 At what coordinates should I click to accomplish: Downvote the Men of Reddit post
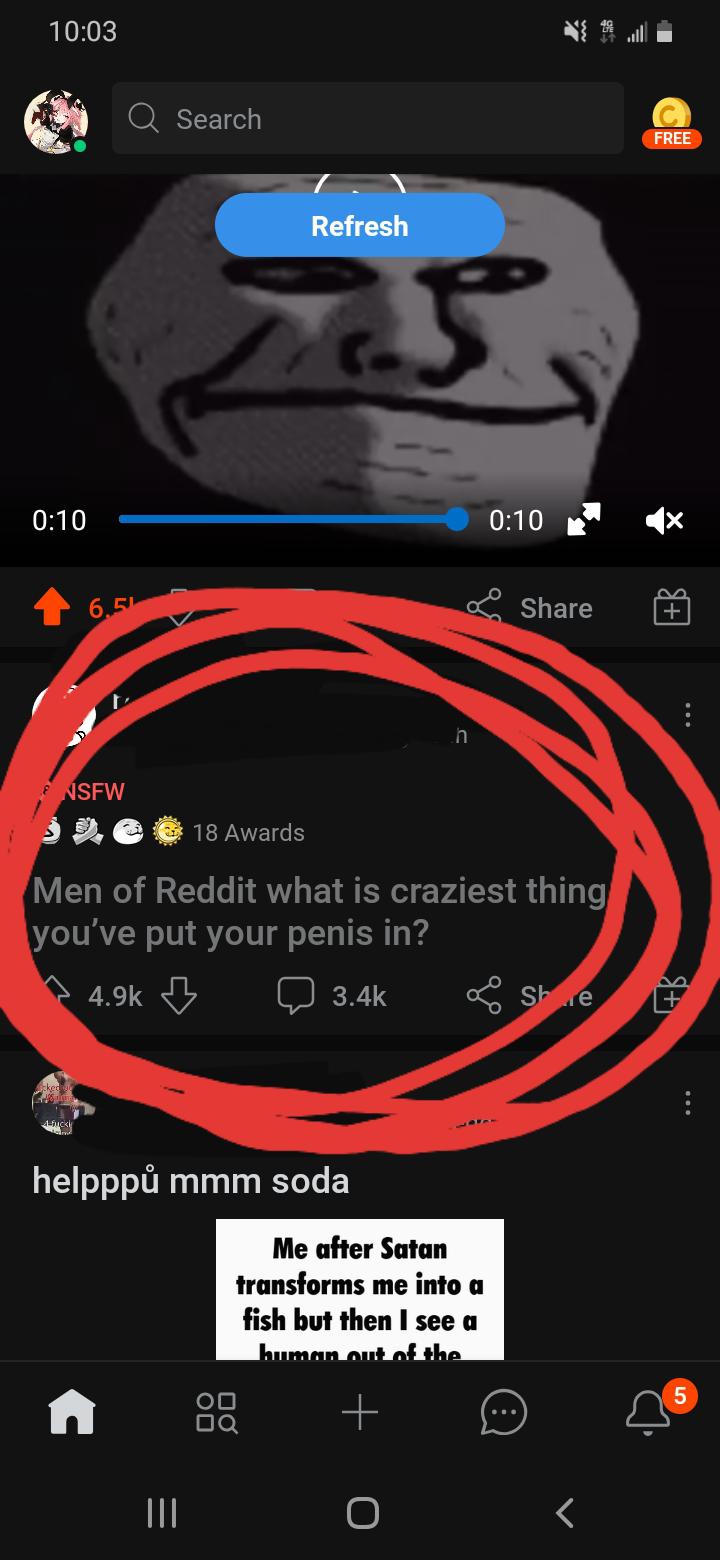pos(178,995)
